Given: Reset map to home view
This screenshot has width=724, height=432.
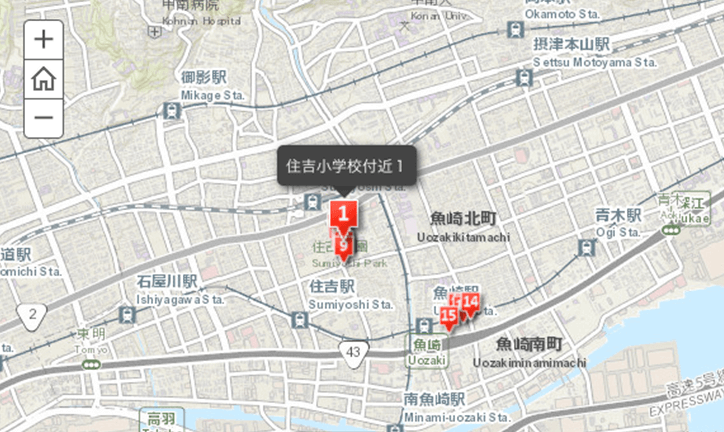Looking at the screenshot, I should click(x=43, y=79).
